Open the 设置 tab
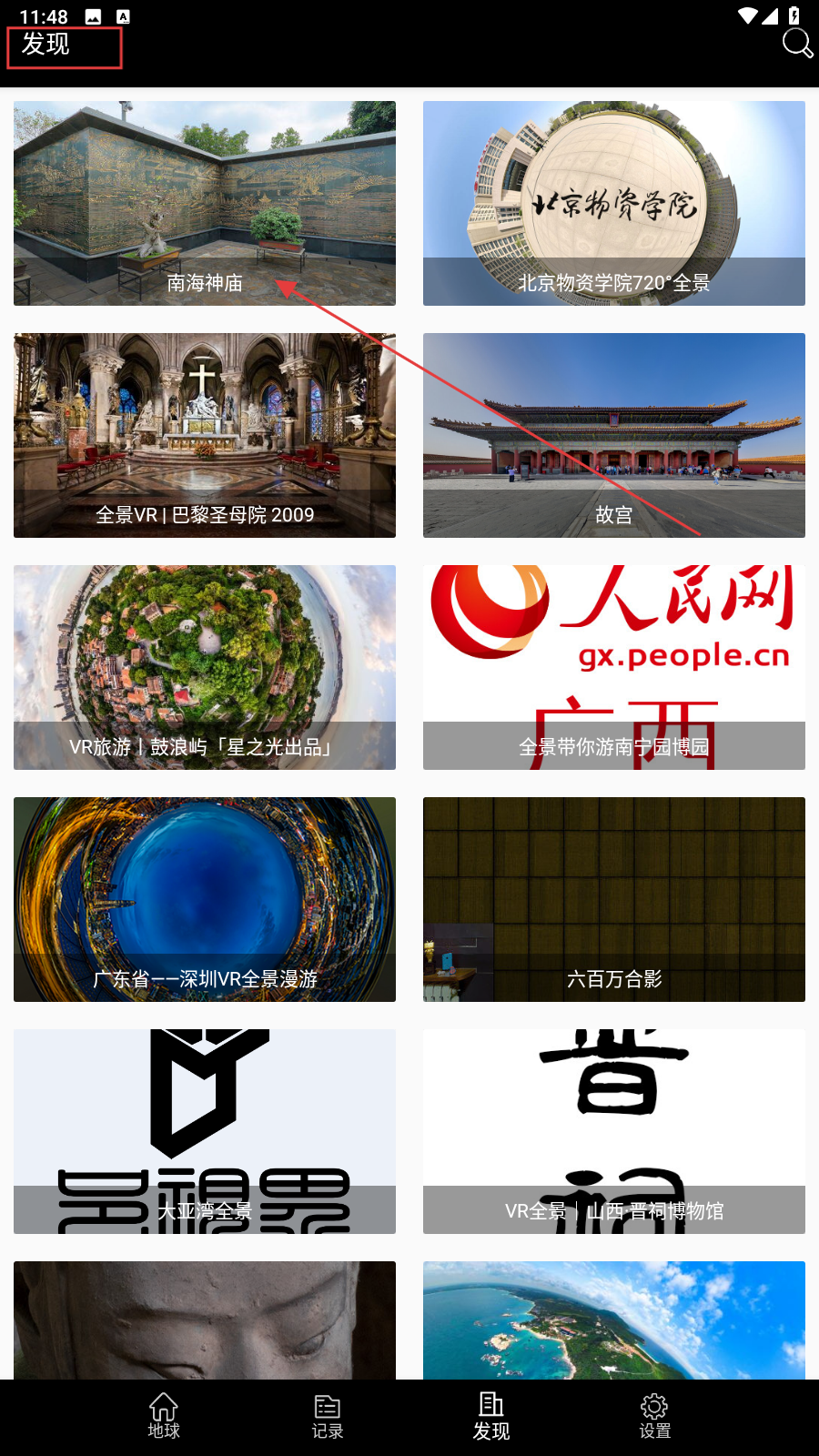The image size is (819, 1456). pos(654,1416)
